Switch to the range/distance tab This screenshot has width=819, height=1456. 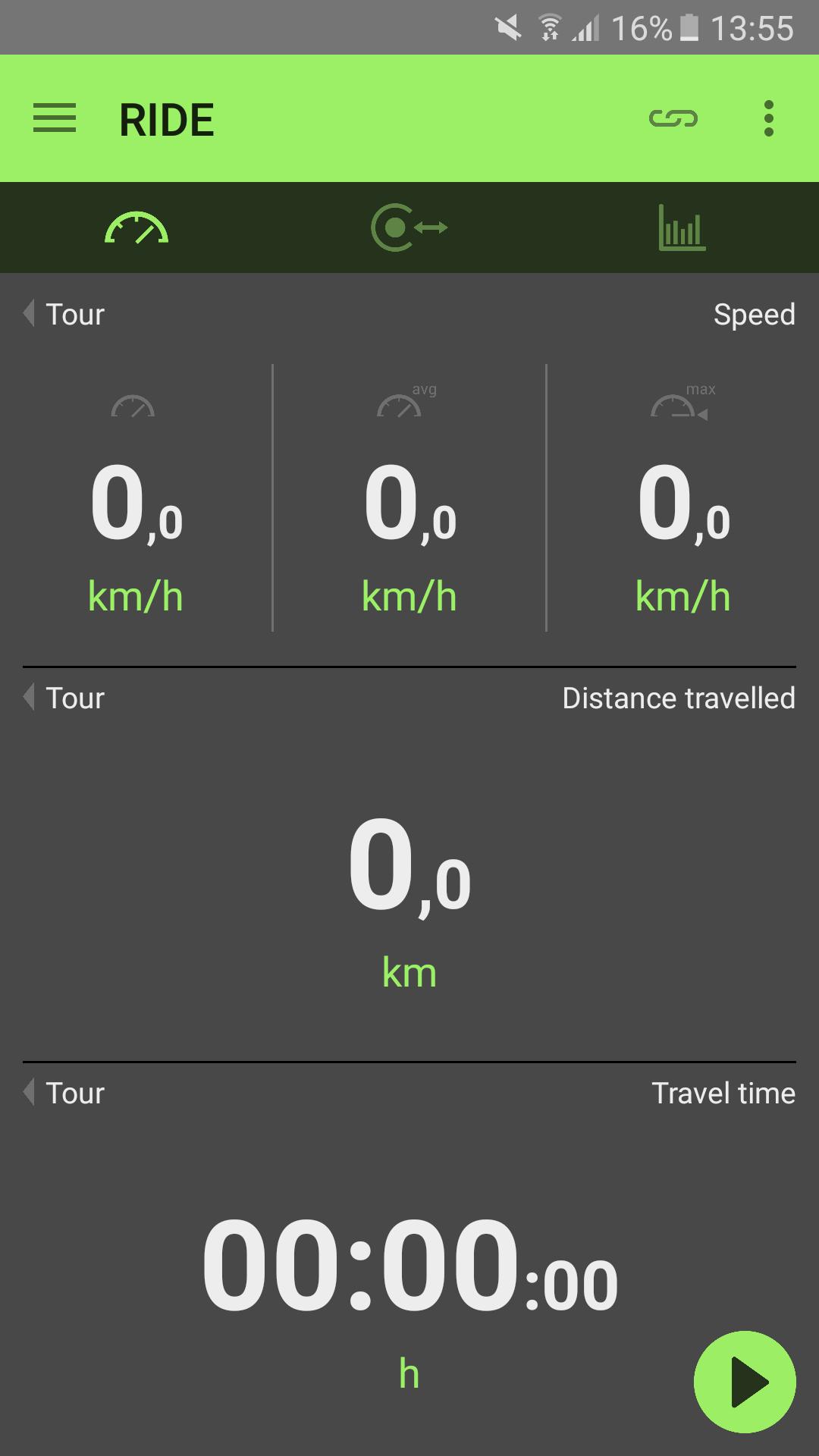point(409,227)
